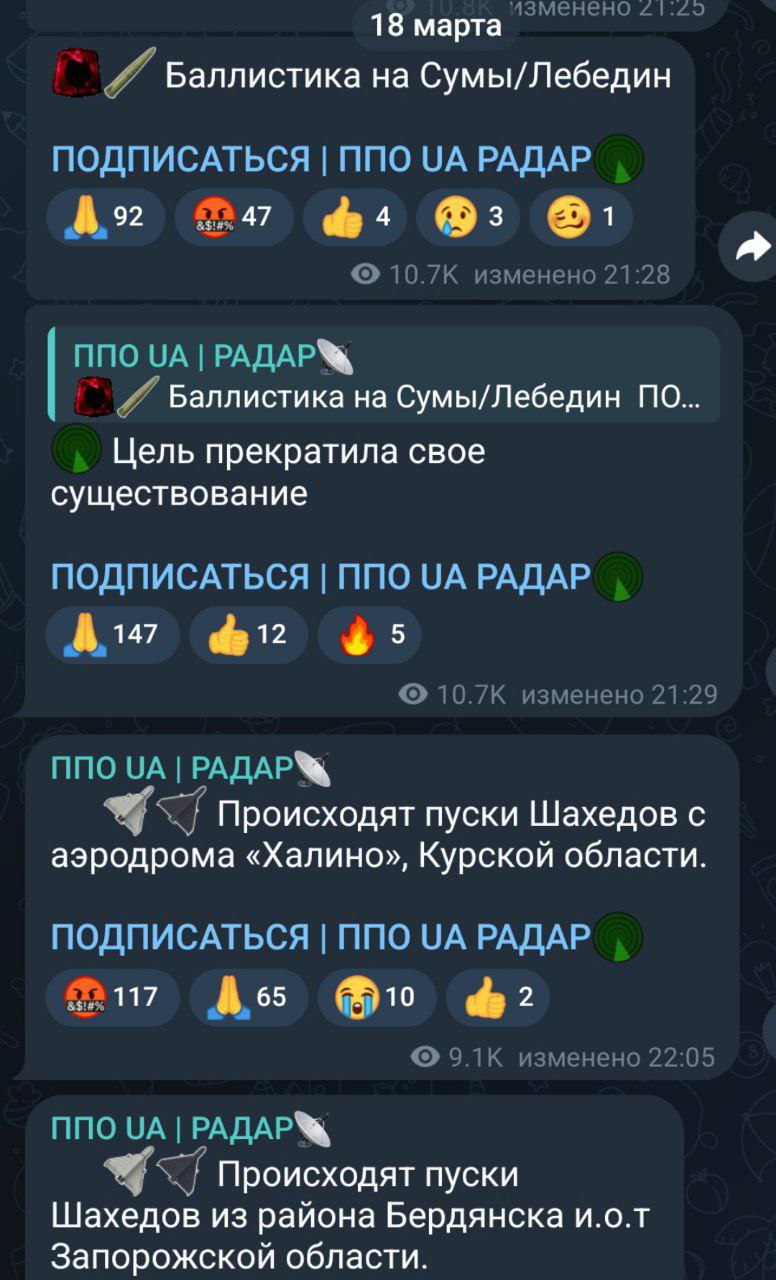The height and width of the screenshot is (1280, 776).
Task: Open the quoted reply Баллистика на Сумы/Лебедин
Action: (x=385, y=374)
